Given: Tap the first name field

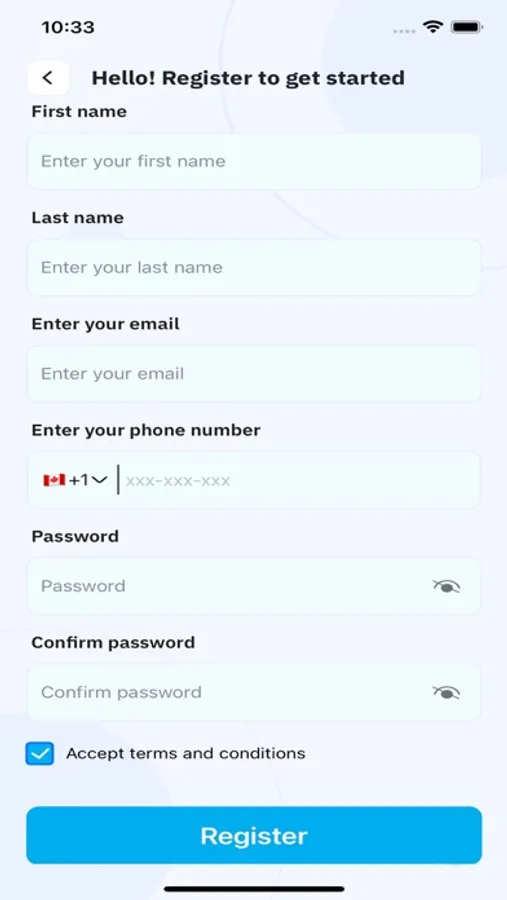Looking at the screenshot, I should [x=254, y=161].
